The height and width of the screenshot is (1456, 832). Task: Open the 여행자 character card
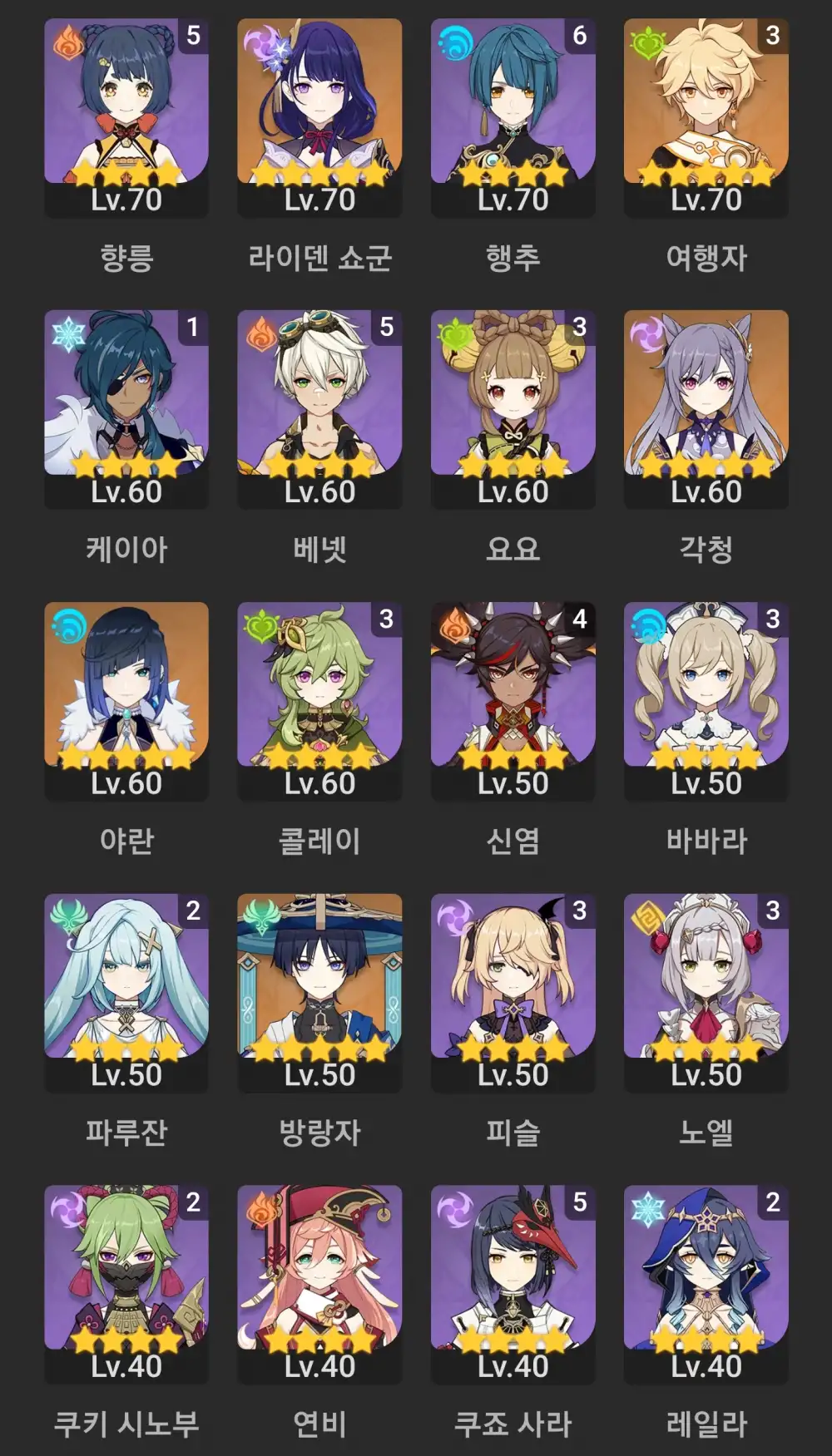[x=706, y=116]
